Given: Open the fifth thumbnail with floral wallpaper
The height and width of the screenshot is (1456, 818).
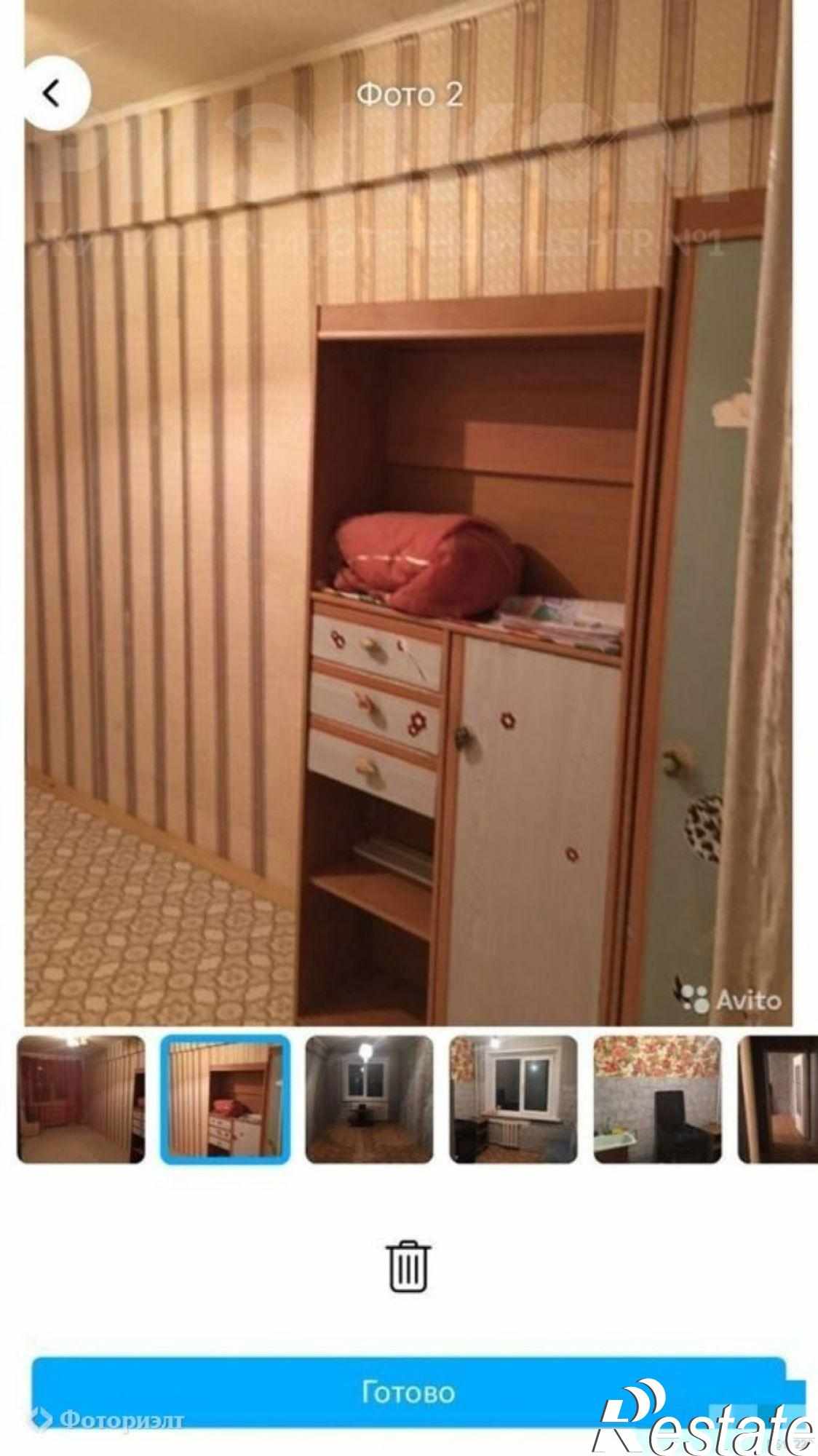Looking at the screenshot, I should click(x=657, y=1099).
